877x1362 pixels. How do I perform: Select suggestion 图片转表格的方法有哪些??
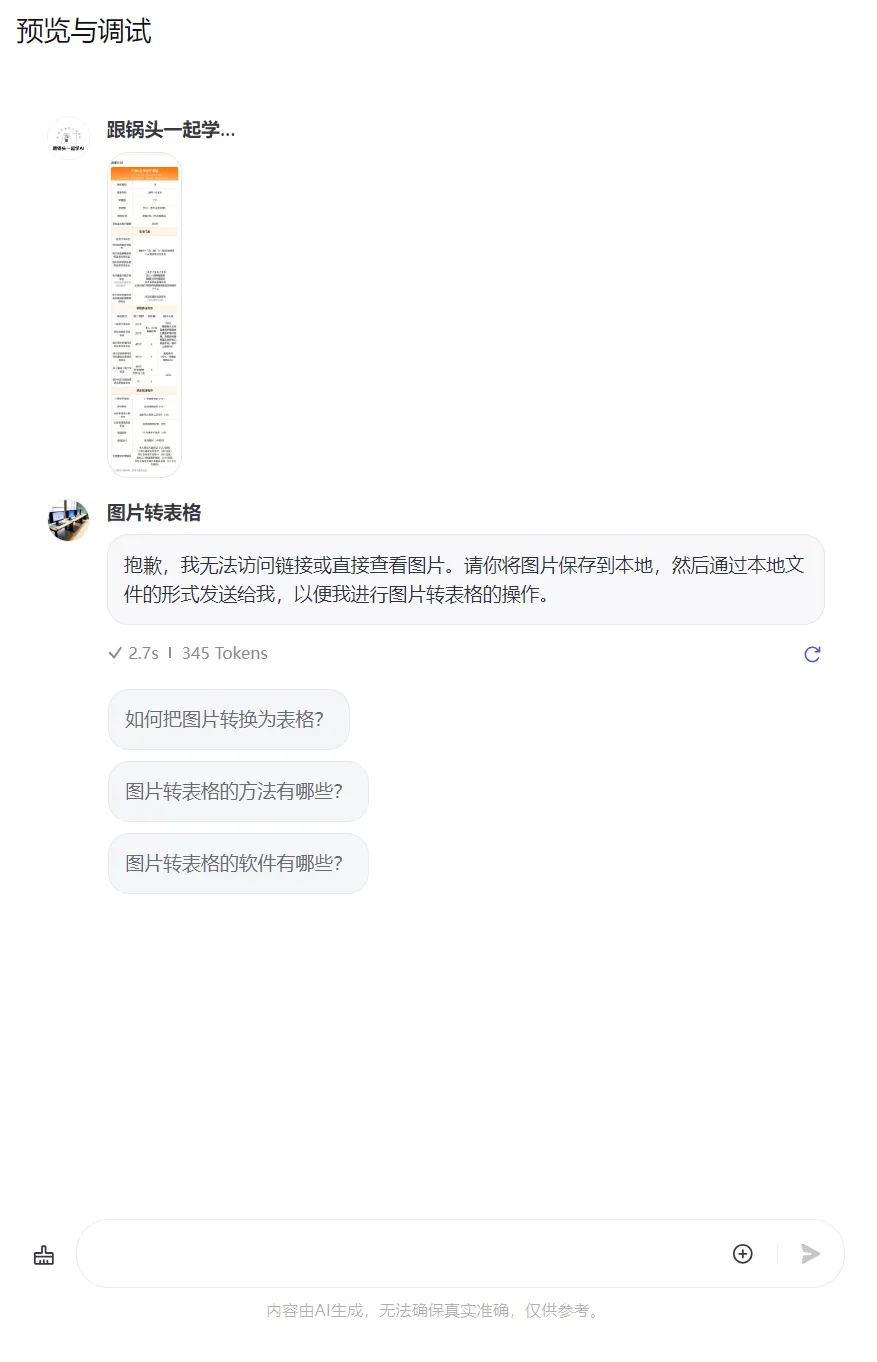click(238, 791)
